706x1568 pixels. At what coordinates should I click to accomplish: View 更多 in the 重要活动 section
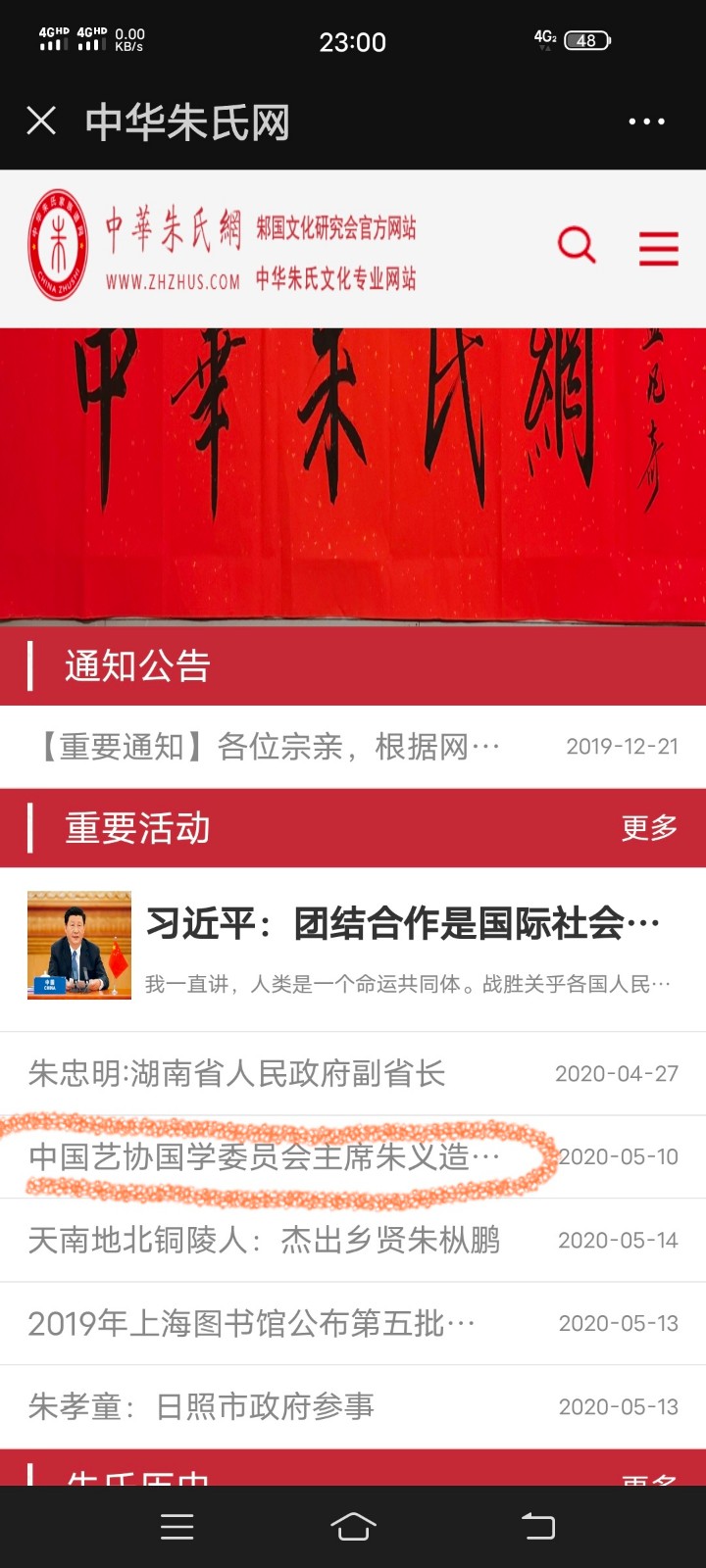click(x=649, y=828)
